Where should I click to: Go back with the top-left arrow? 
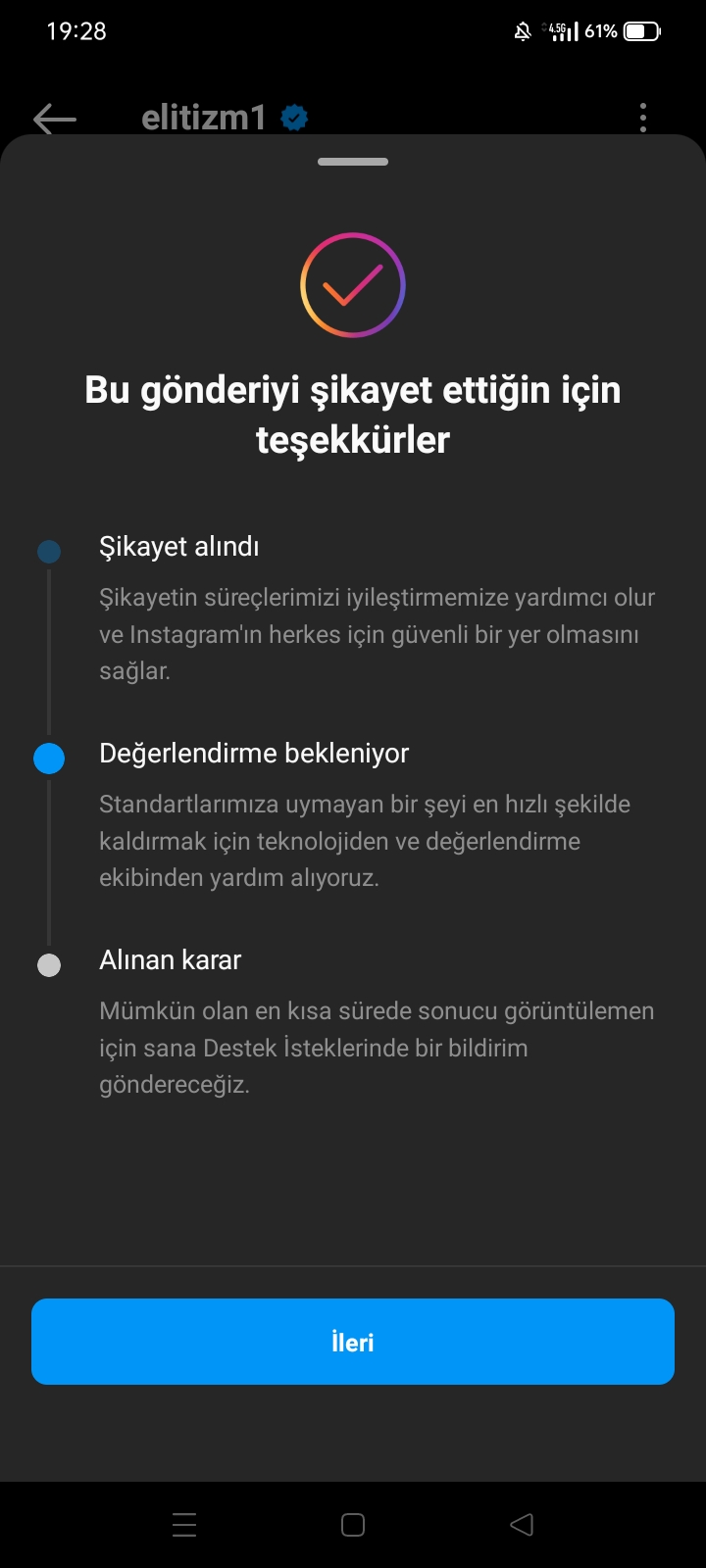click(55, 119)
